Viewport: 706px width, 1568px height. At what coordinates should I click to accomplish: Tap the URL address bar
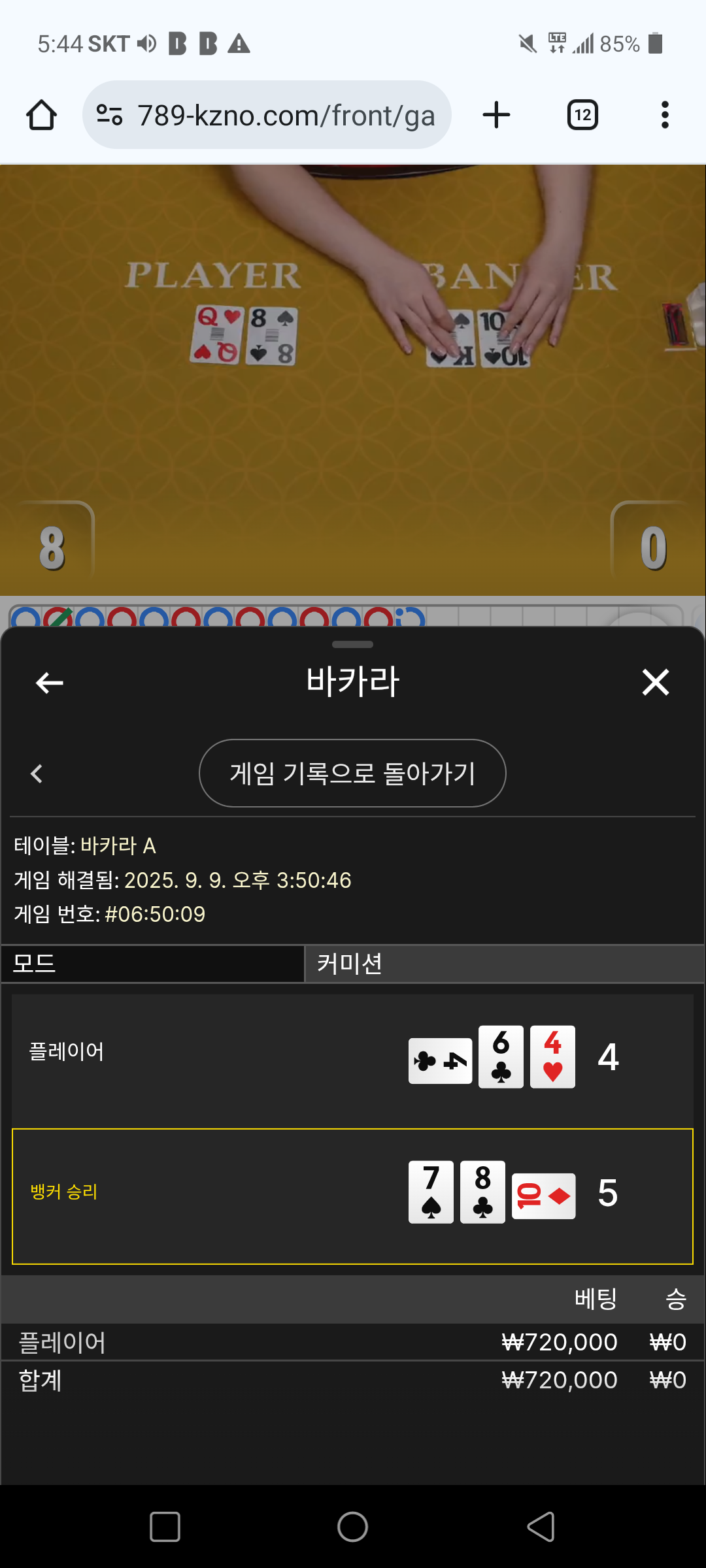point(267,115)
